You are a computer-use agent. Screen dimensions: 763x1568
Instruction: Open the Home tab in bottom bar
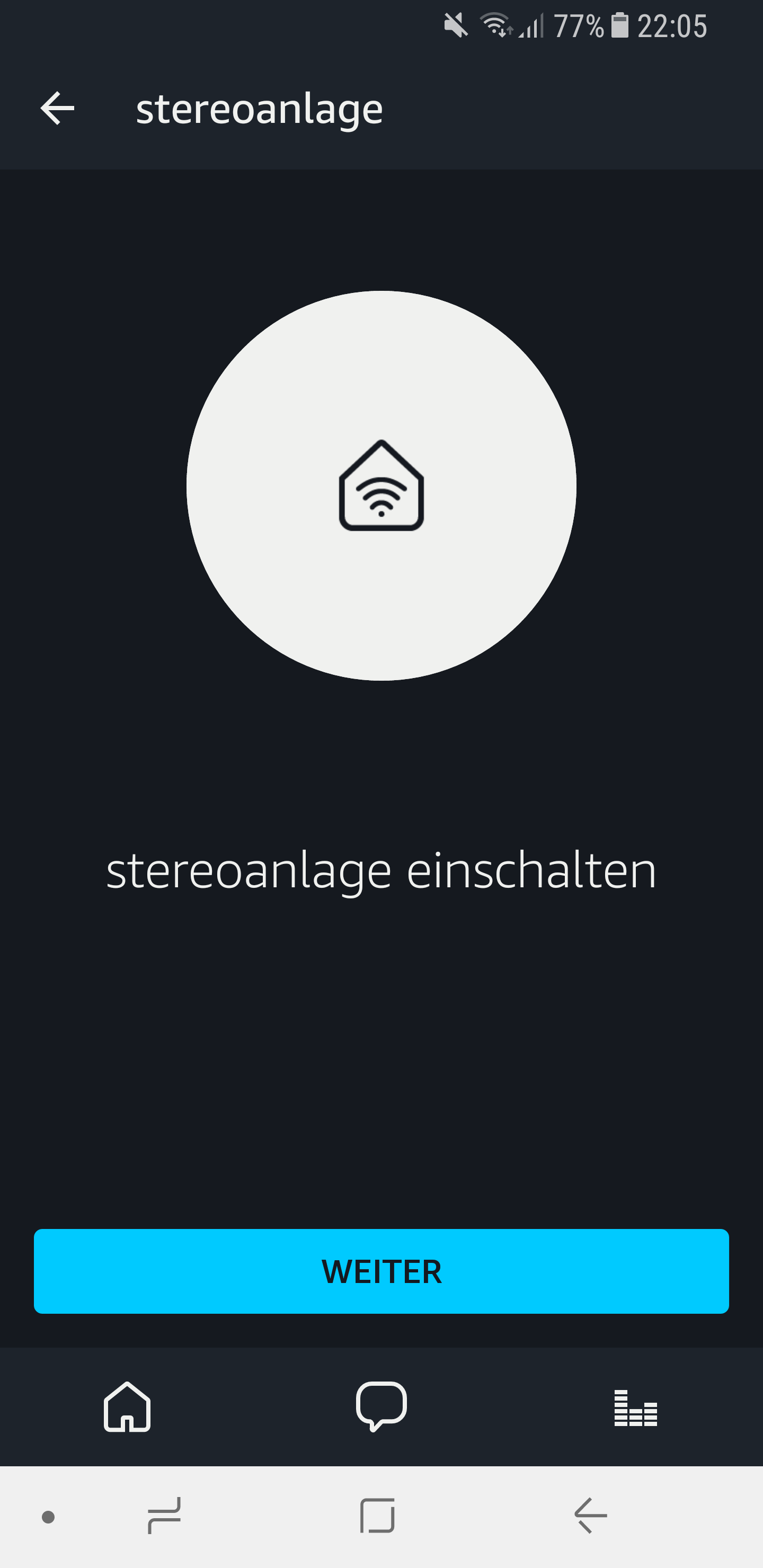pyautogui.click(x=127, y=1406)
